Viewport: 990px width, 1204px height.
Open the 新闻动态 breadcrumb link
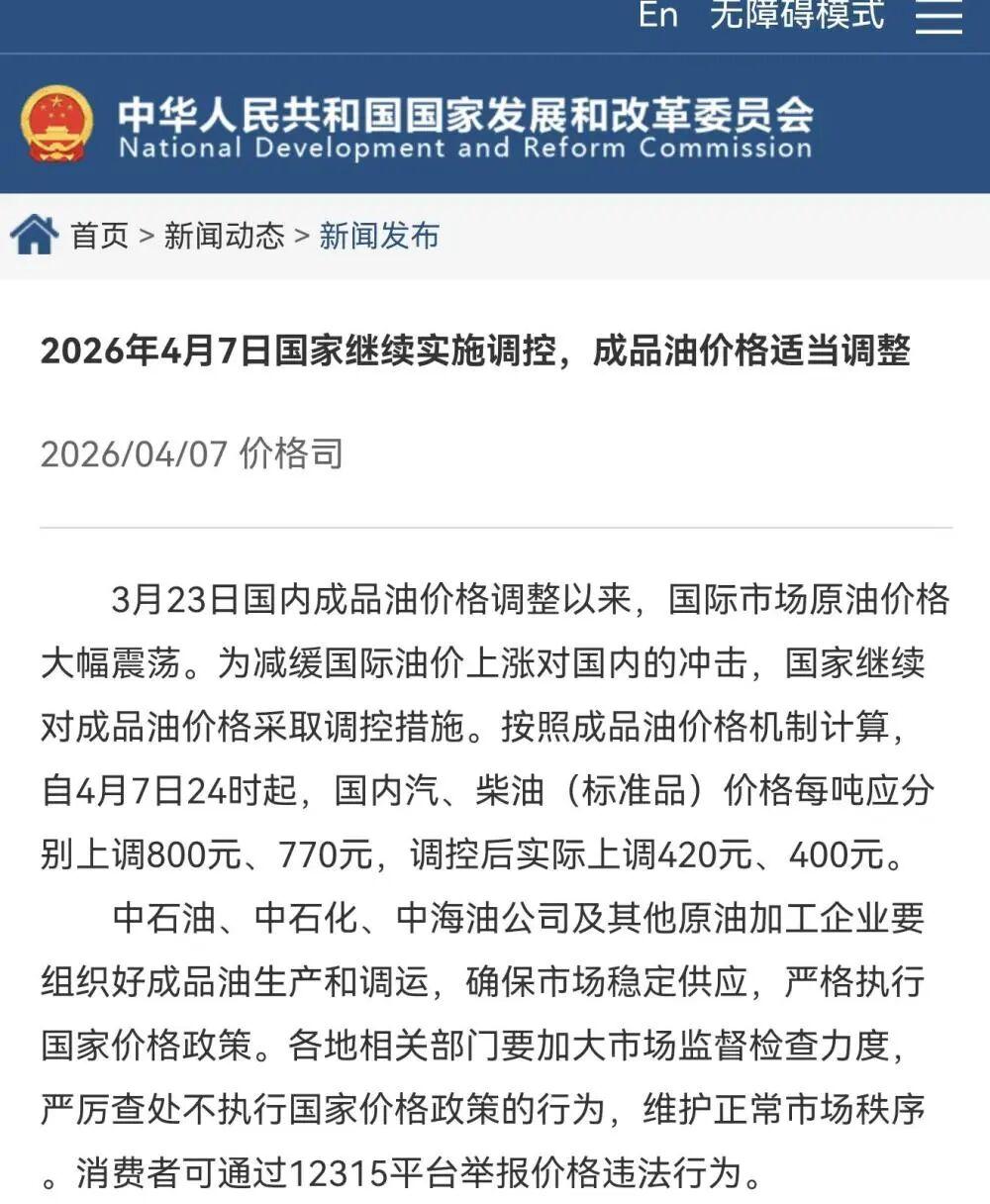pos(224,236)
